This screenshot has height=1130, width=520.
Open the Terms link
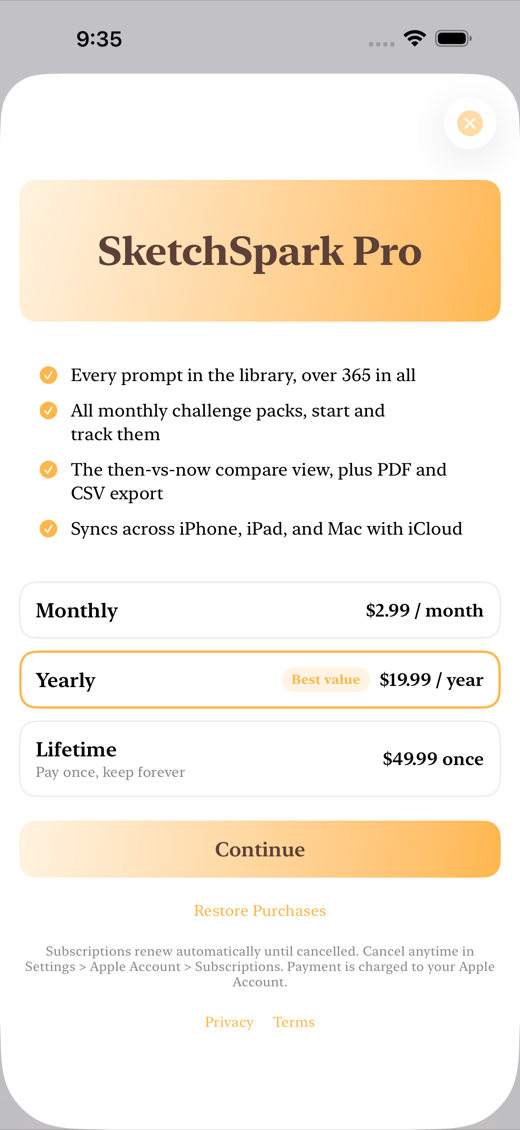point(294,1022)
